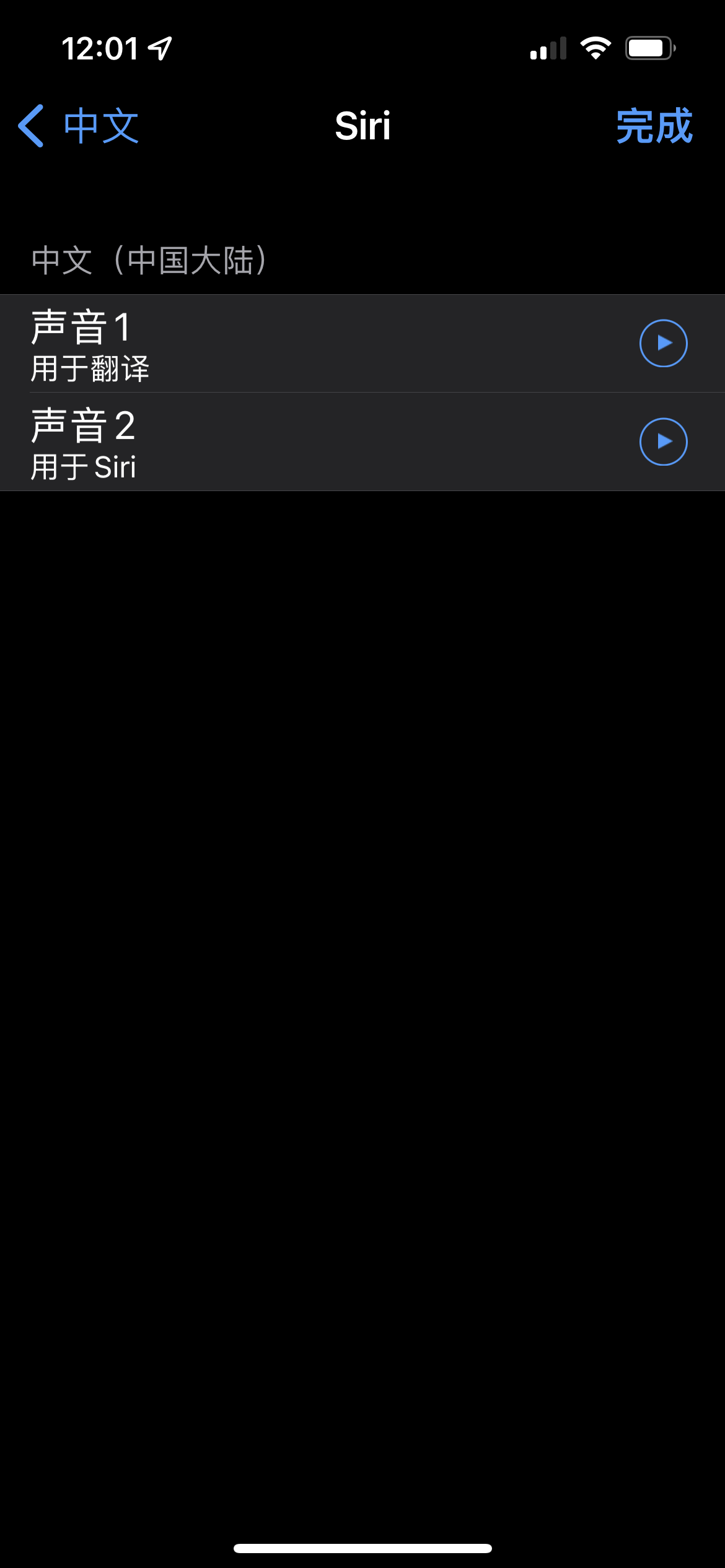Select 声音 2 voice row

pos(310,442)
